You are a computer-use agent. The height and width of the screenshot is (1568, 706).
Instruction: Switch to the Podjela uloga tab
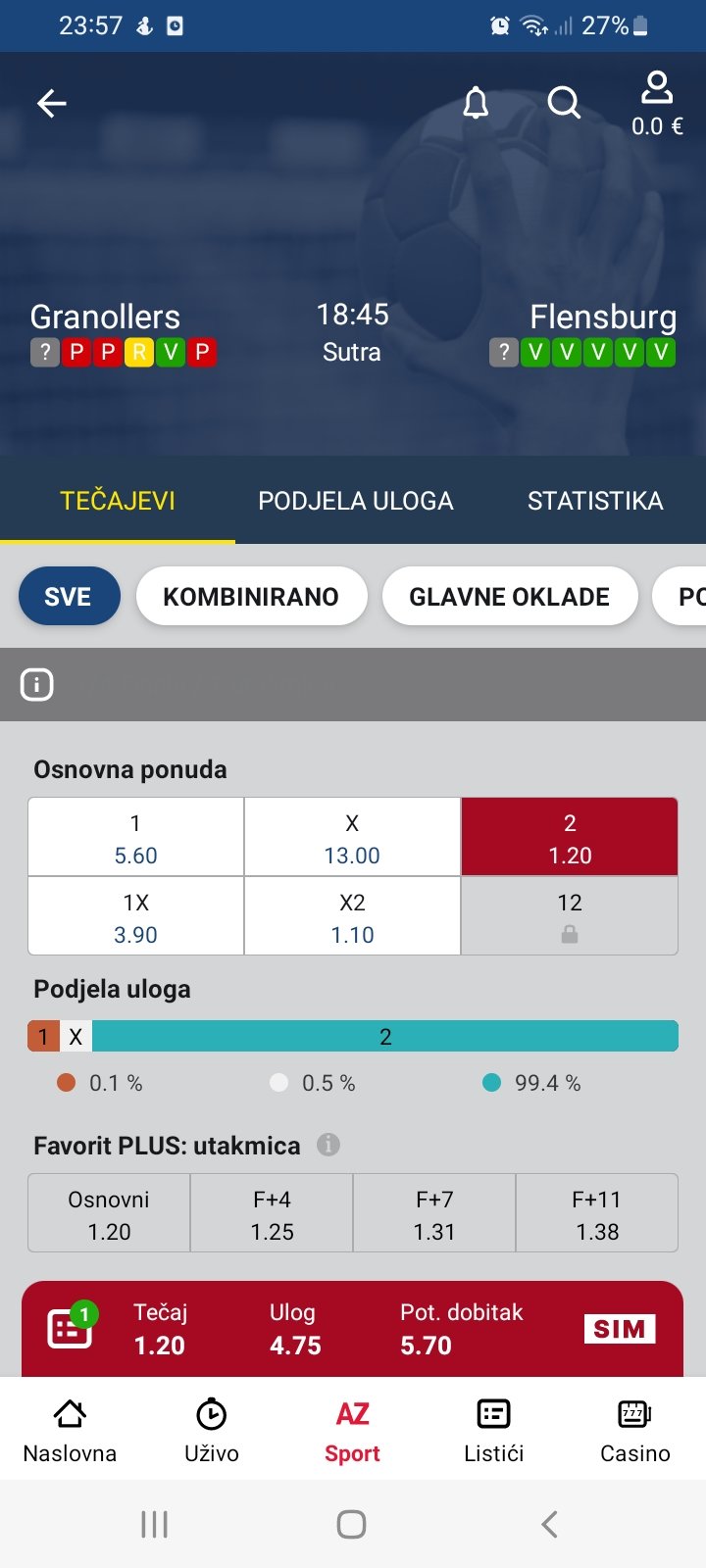[355, 501]
